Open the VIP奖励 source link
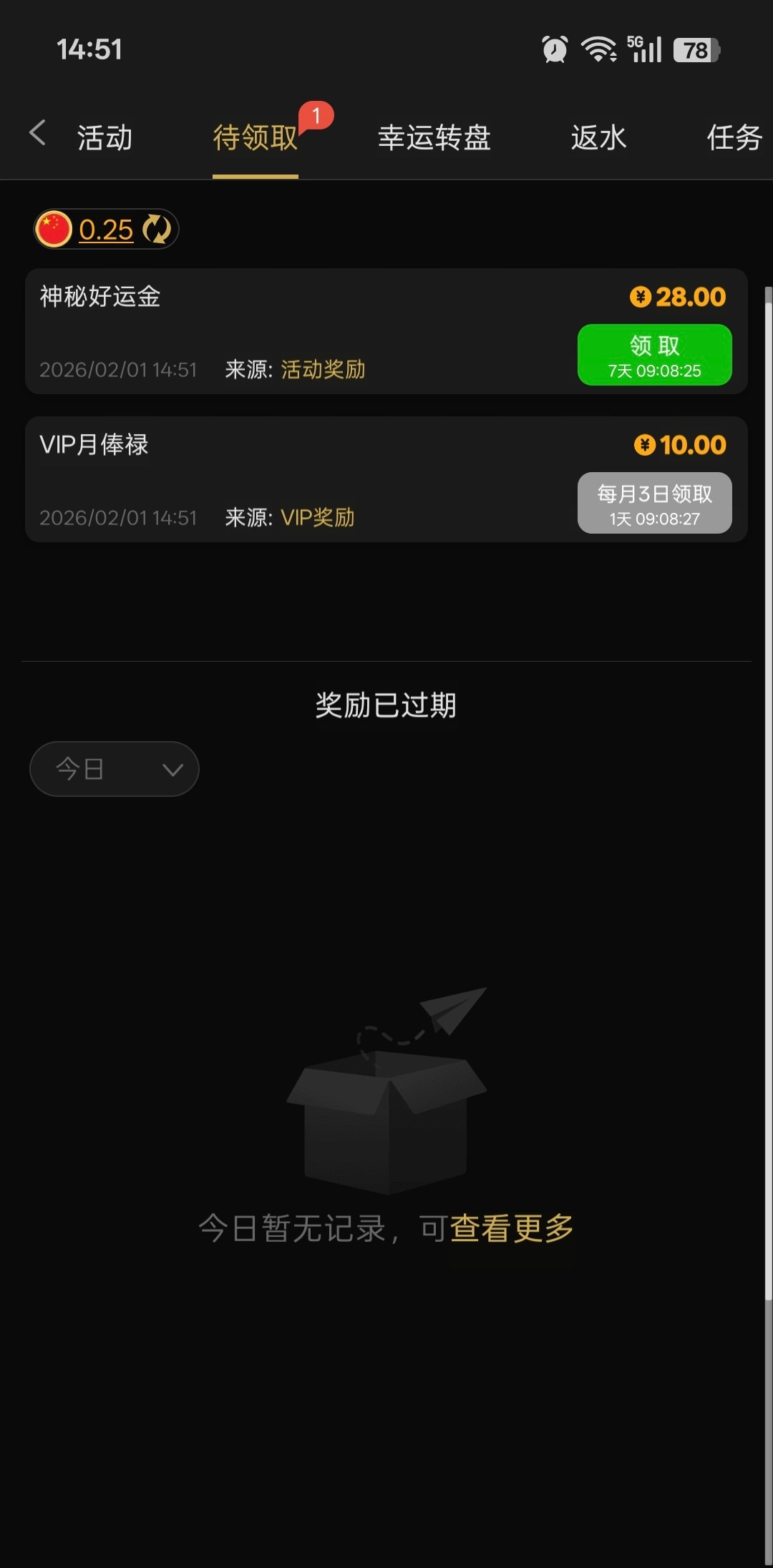The image size is (773, 1568). (318, 518)
